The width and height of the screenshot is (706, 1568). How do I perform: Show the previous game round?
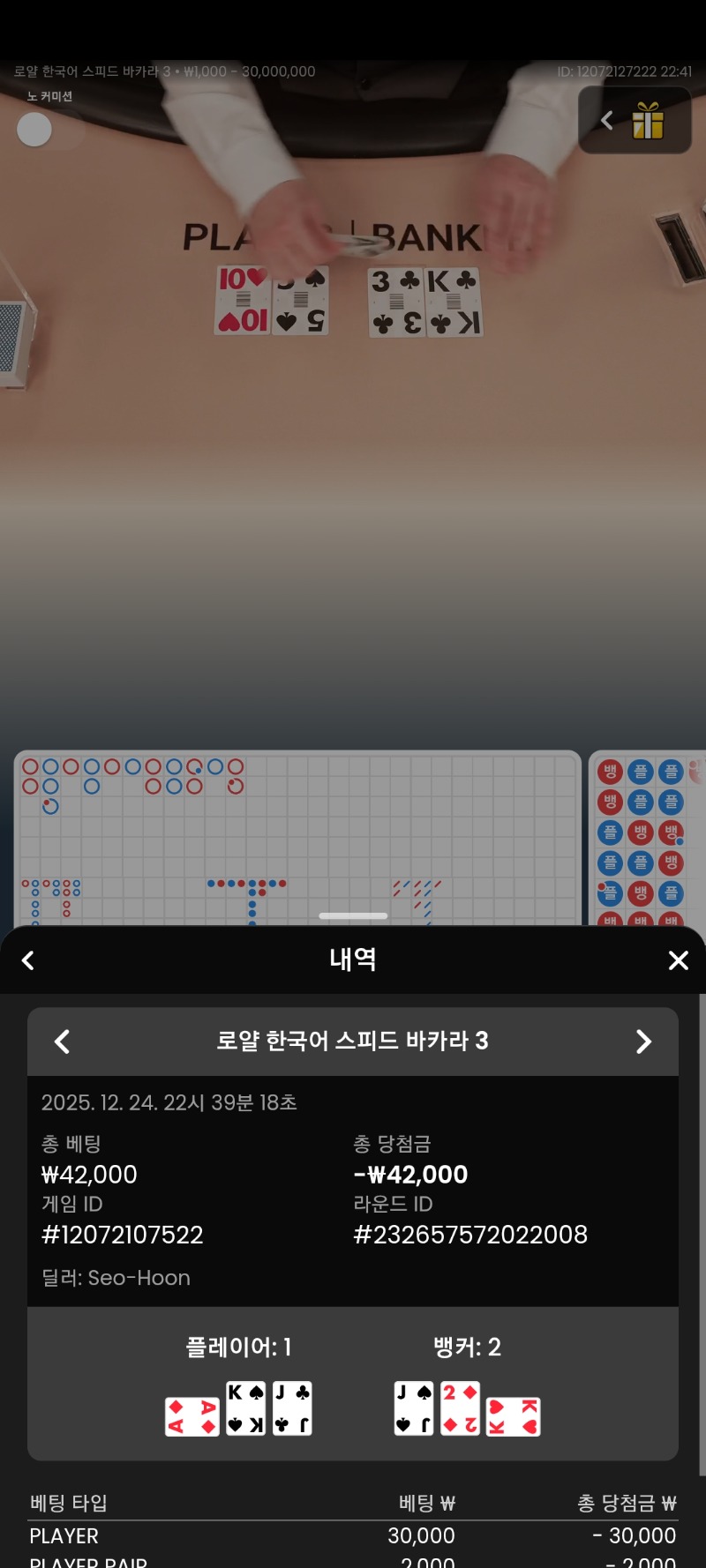(62, 1042)
